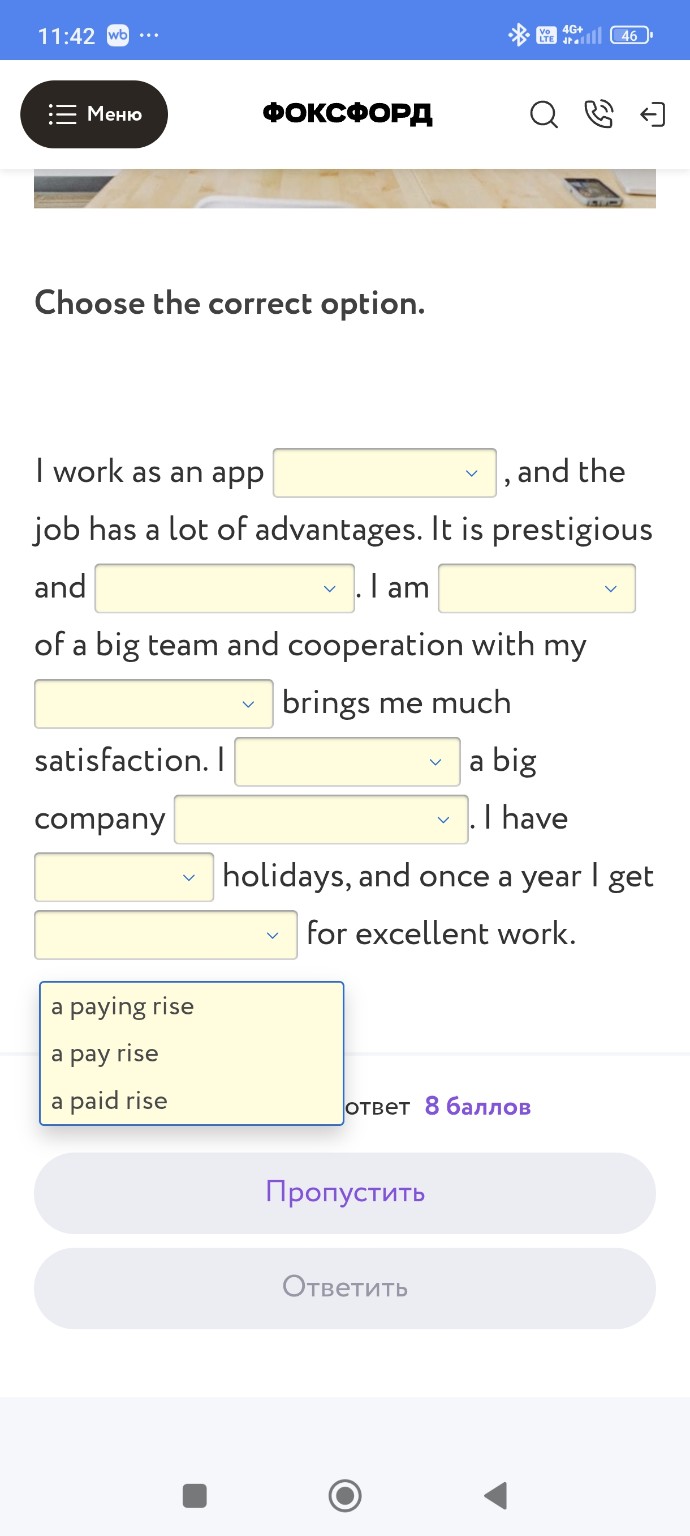Tap the logout arrow icon
690x1536 pixels.
tap(652, 115)
